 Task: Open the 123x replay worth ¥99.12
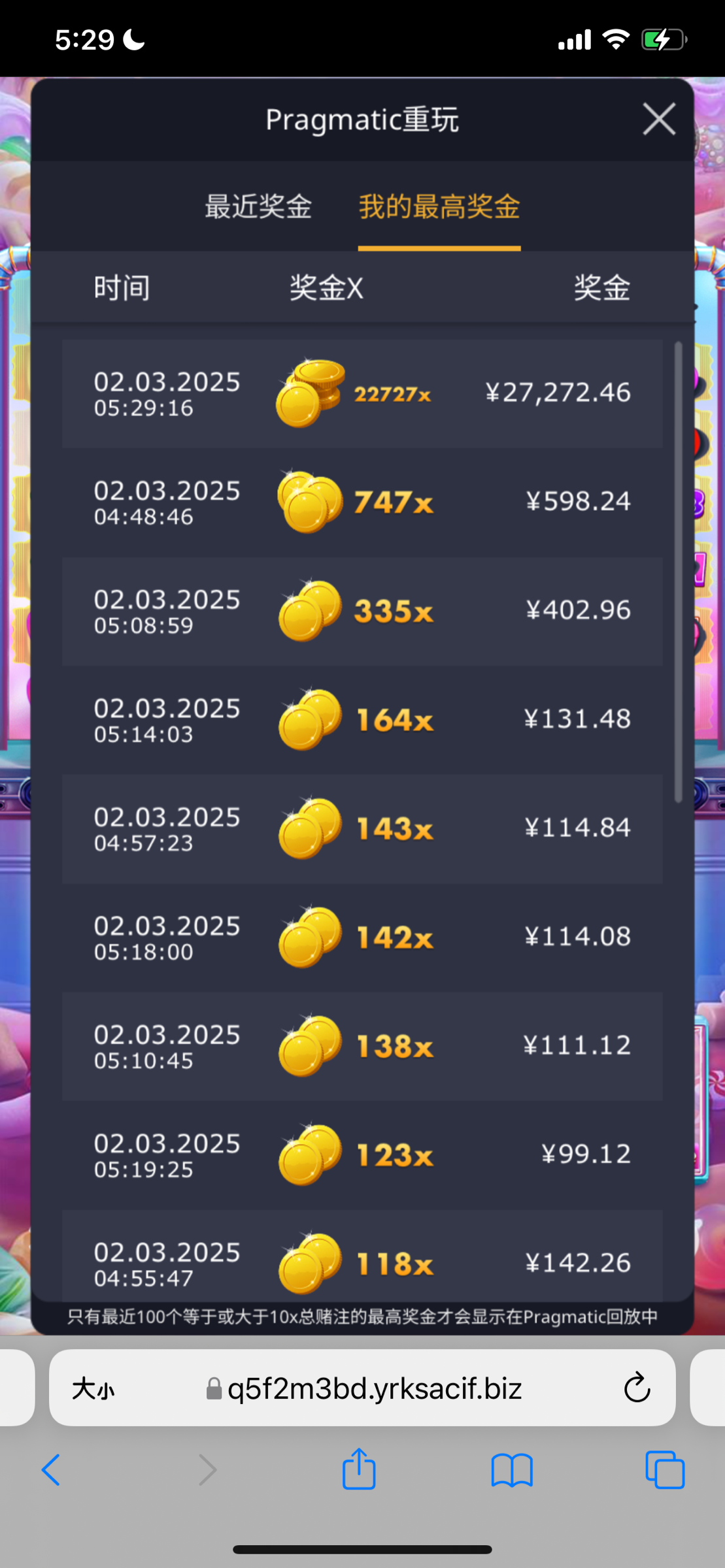[x=362, y=1155]
